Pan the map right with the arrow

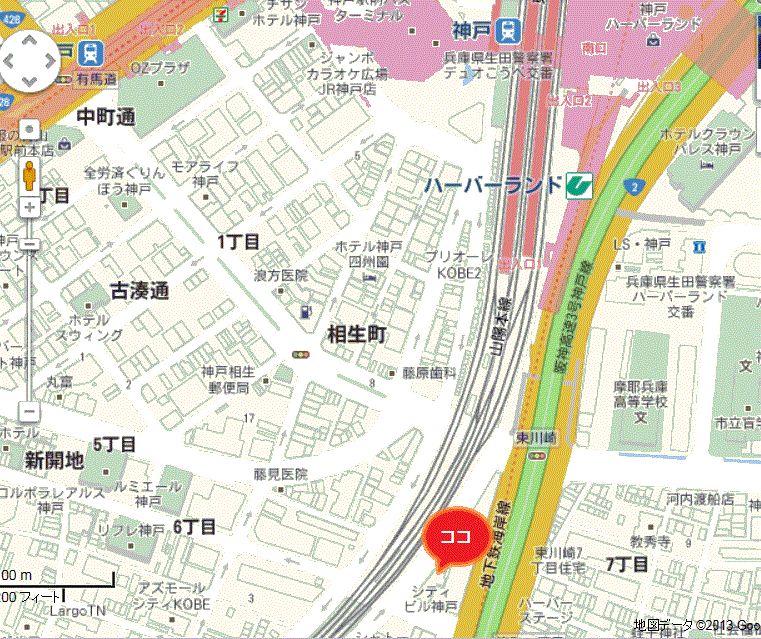[47, 61]
